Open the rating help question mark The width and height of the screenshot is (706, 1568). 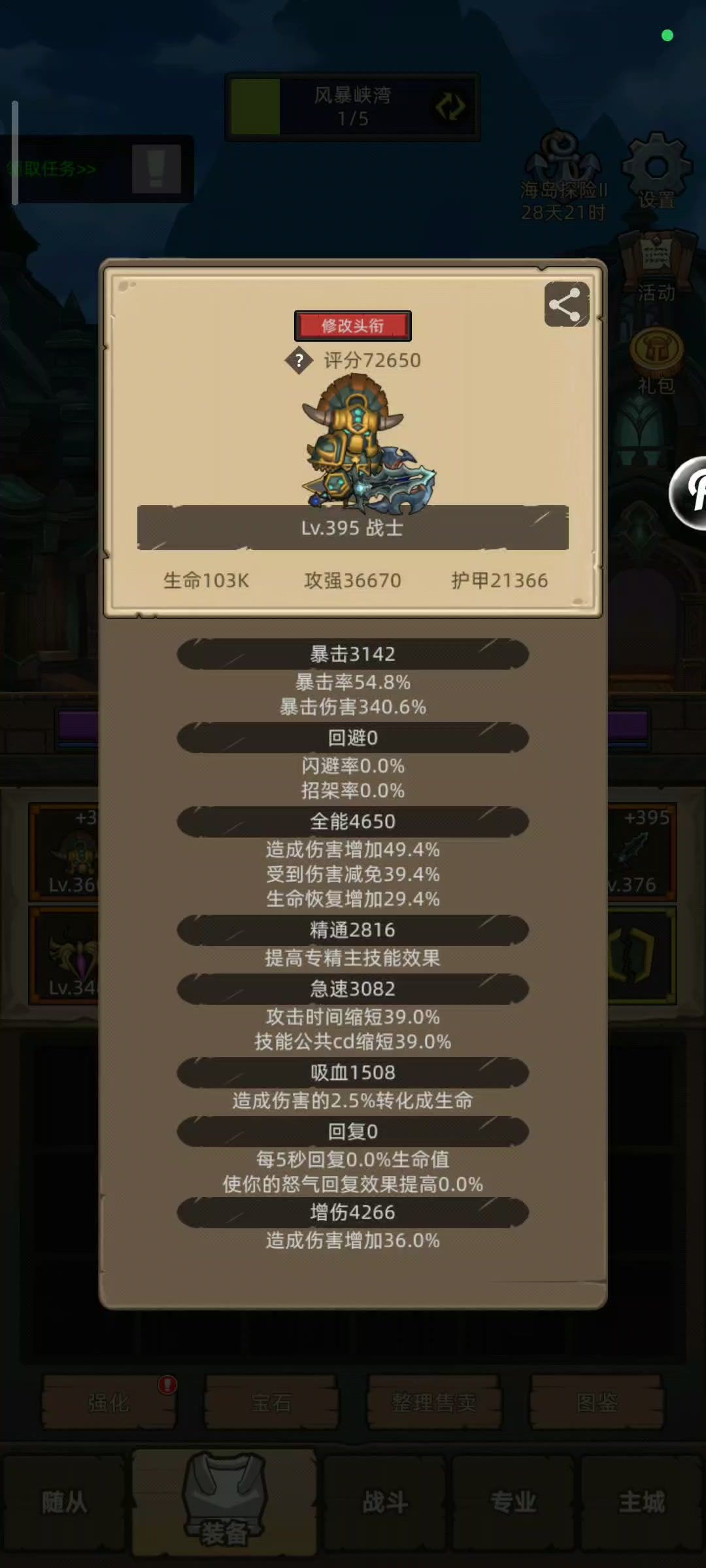click(x=299, y=361)
